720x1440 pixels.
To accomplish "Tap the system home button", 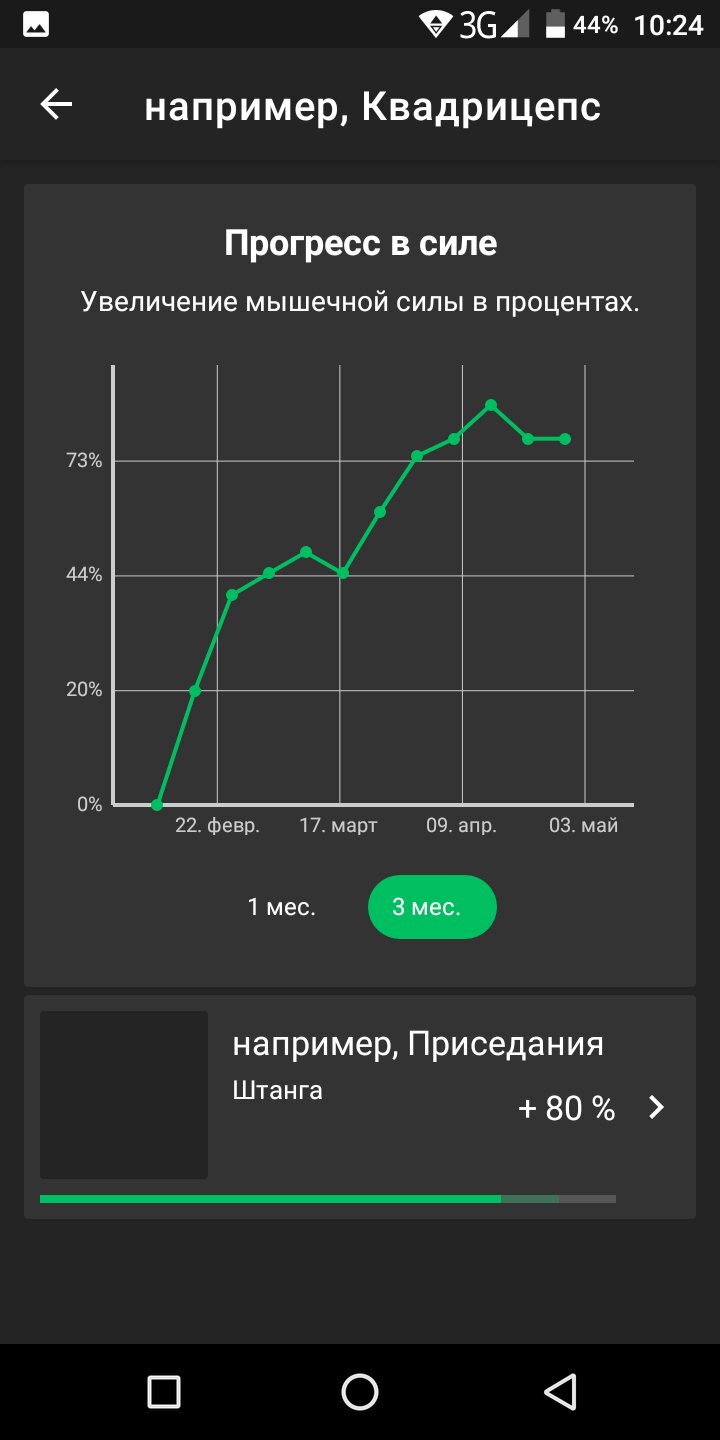I will [x=360, y=1391].
